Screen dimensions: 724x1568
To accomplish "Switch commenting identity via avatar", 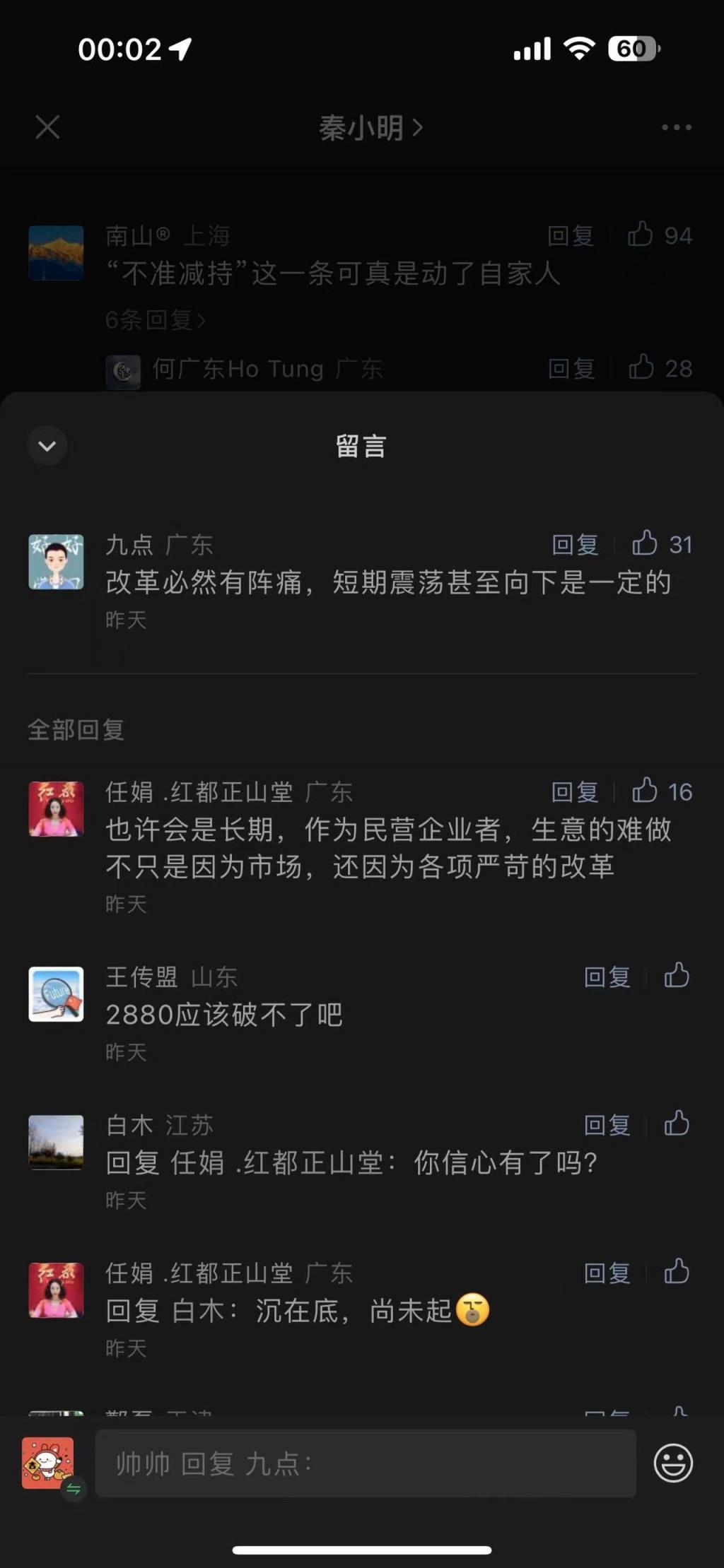I will pos(49,1465).
